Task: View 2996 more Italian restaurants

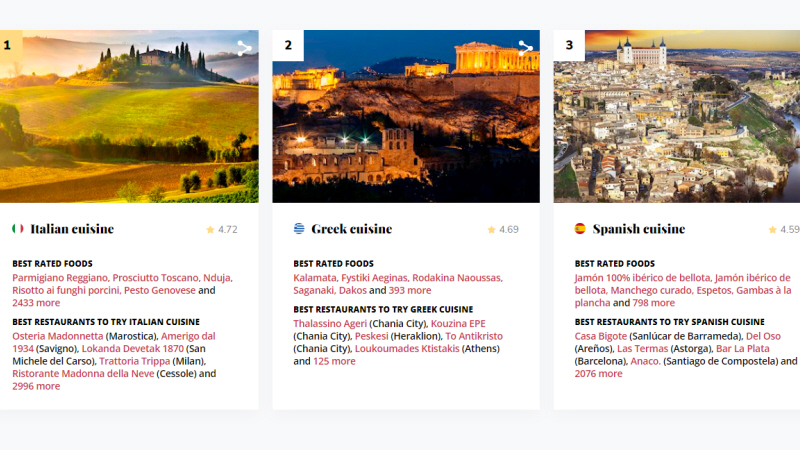Action: coord(36,386)
